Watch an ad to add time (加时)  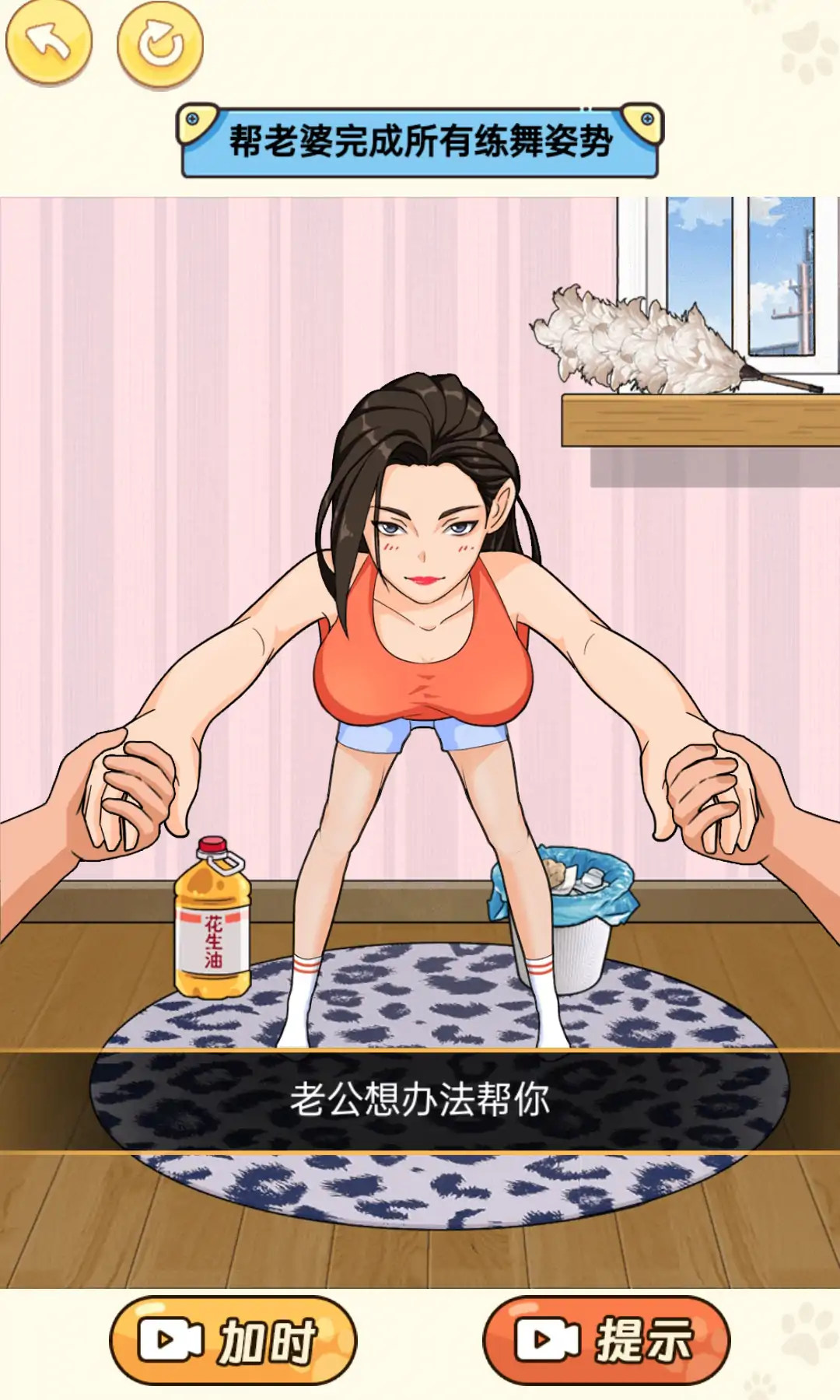(x=233, y=1341)
